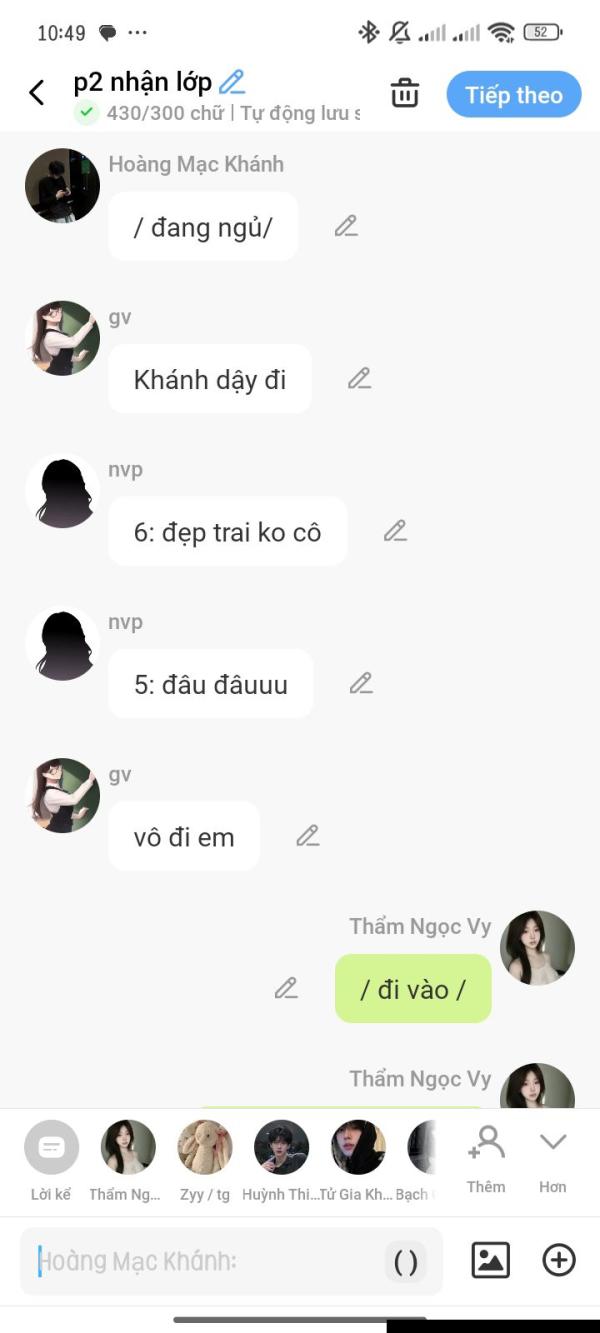Tap "Thêm" to add a character
The image size is (600, 1333).
(486, 1160)
